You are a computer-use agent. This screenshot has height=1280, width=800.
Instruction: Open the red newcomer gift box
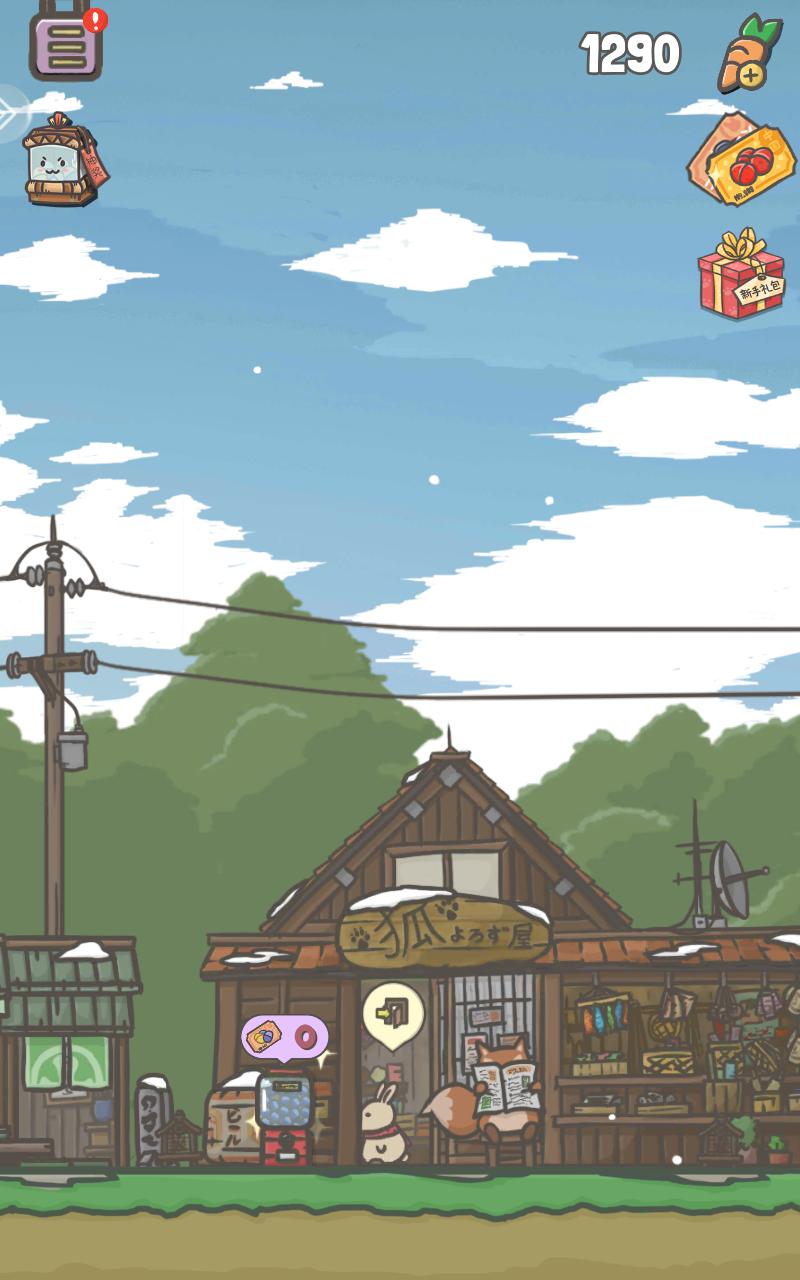741,274
